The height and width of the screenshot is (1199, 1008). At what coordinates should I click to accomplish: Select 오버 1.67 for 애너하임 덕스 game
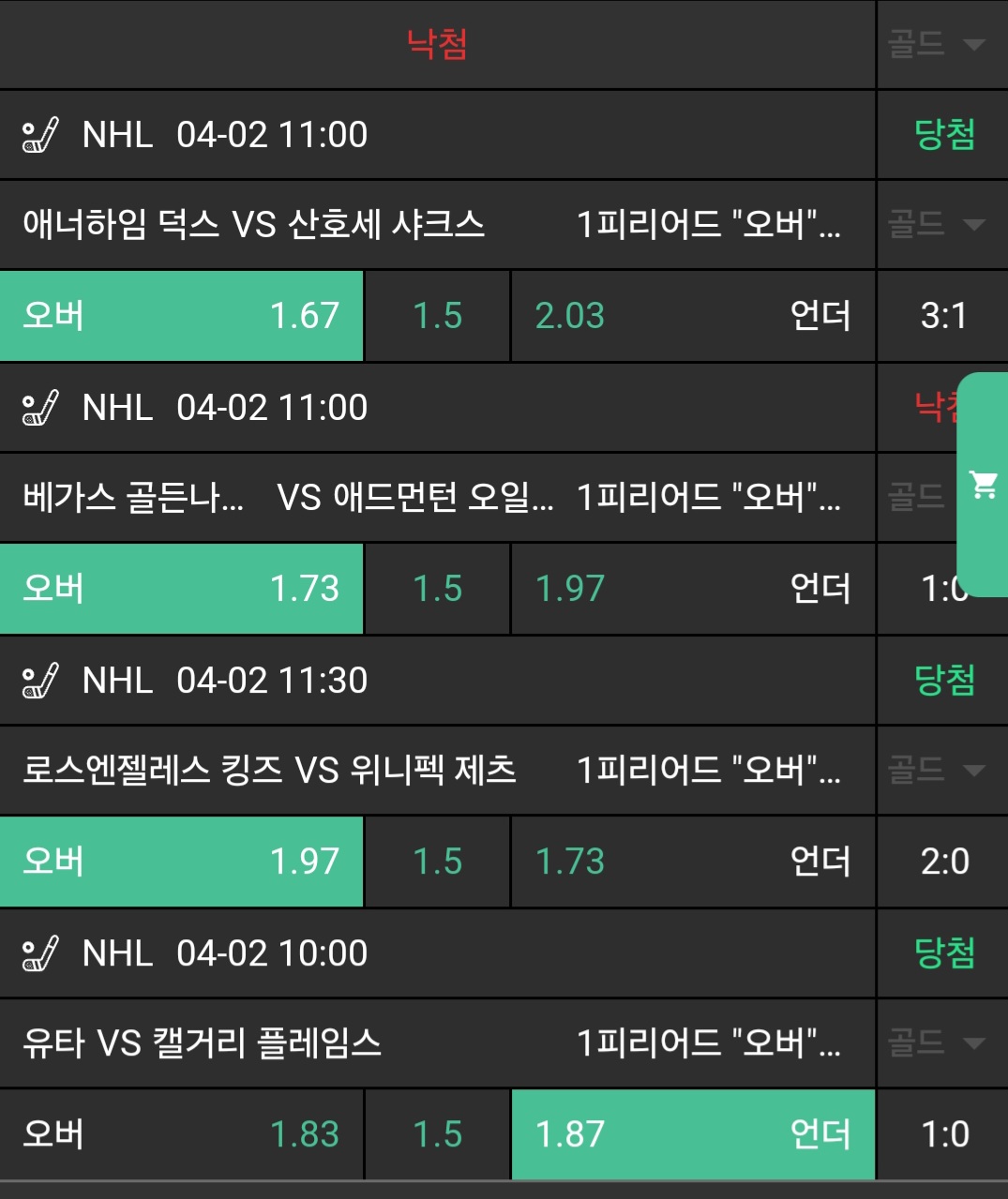181,316
